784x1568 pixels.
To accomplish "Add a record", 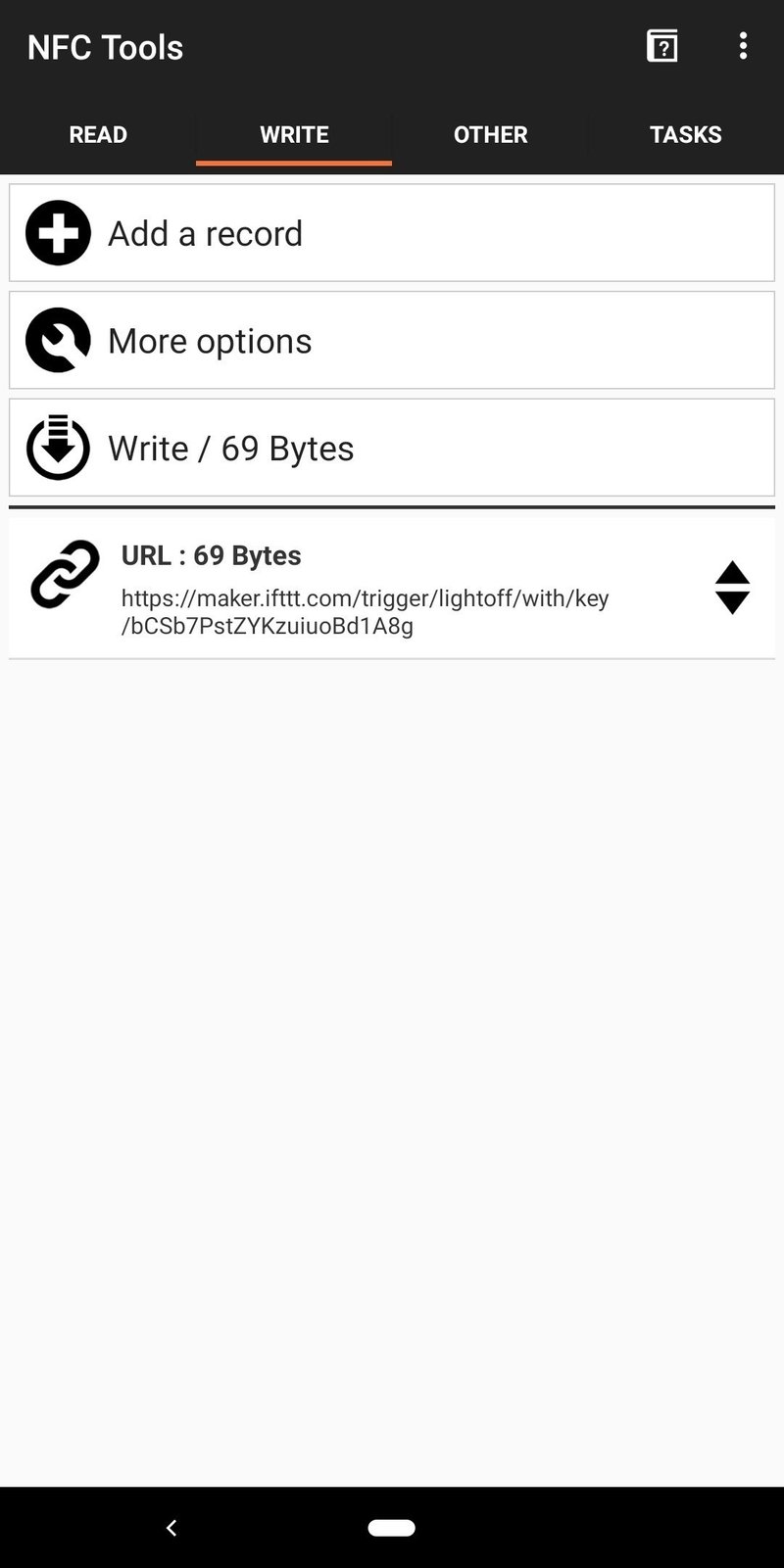I will [392, 233].
